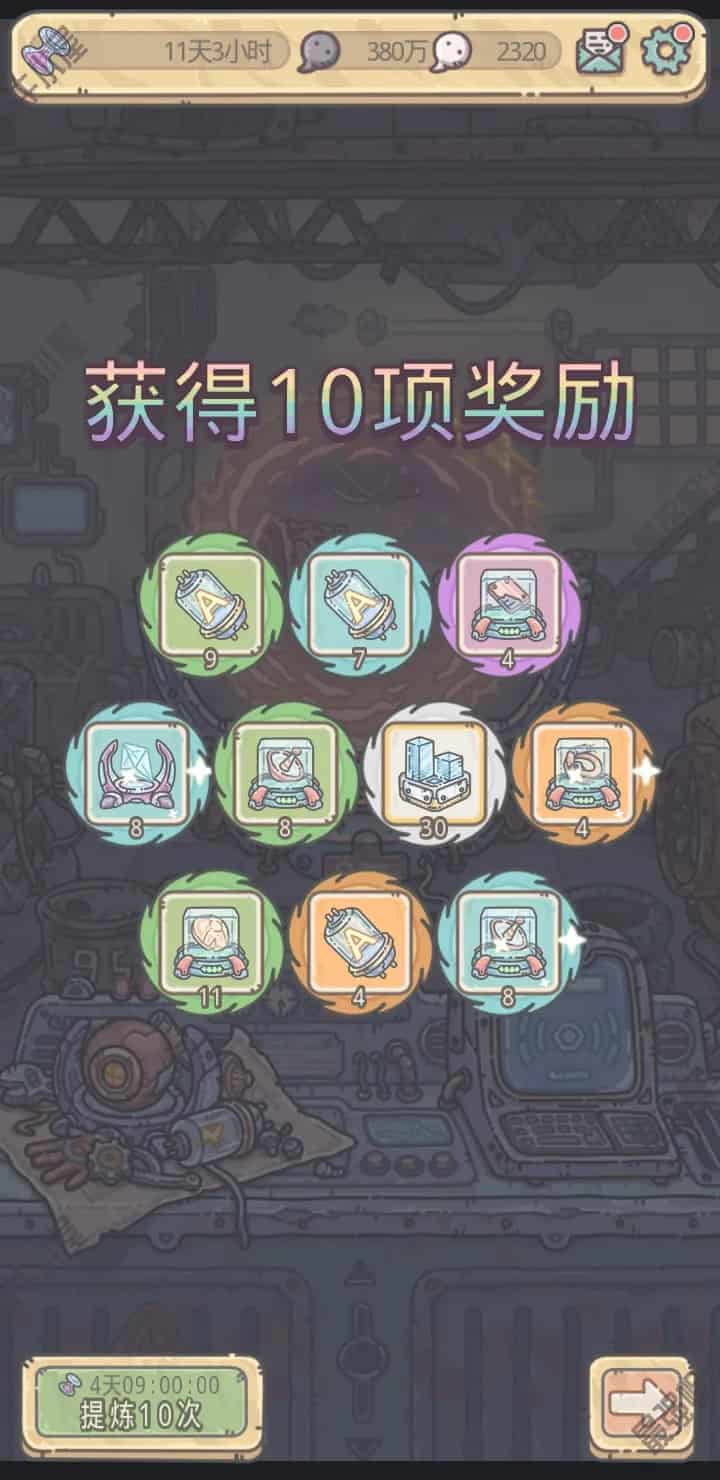Tap the 提炼10次 button
The height and width of the screenshot is (1480, 720).
(x=141, y=1401)
